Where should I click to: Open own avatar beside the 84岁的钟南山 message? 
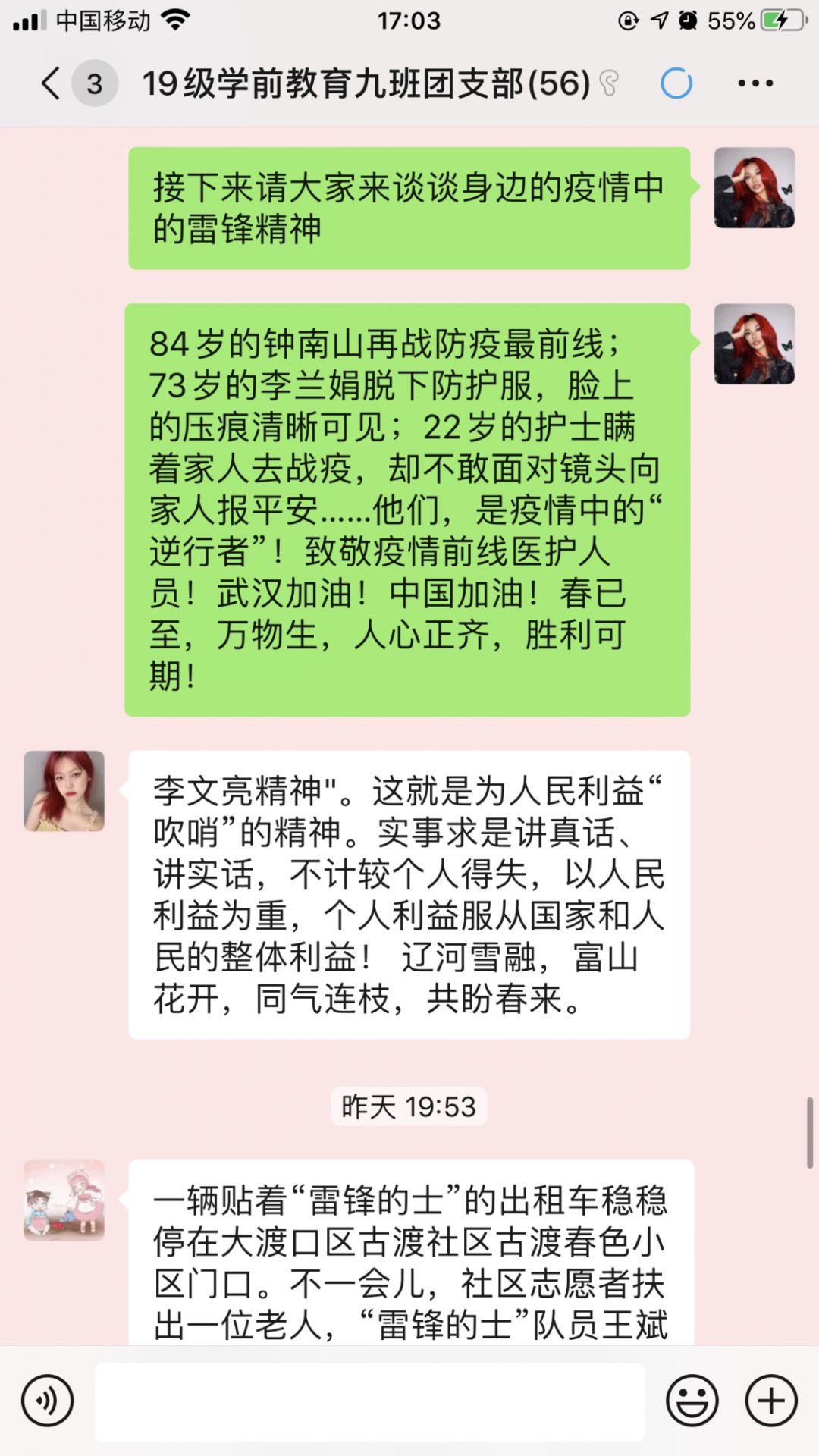click(x=754, y=344)
